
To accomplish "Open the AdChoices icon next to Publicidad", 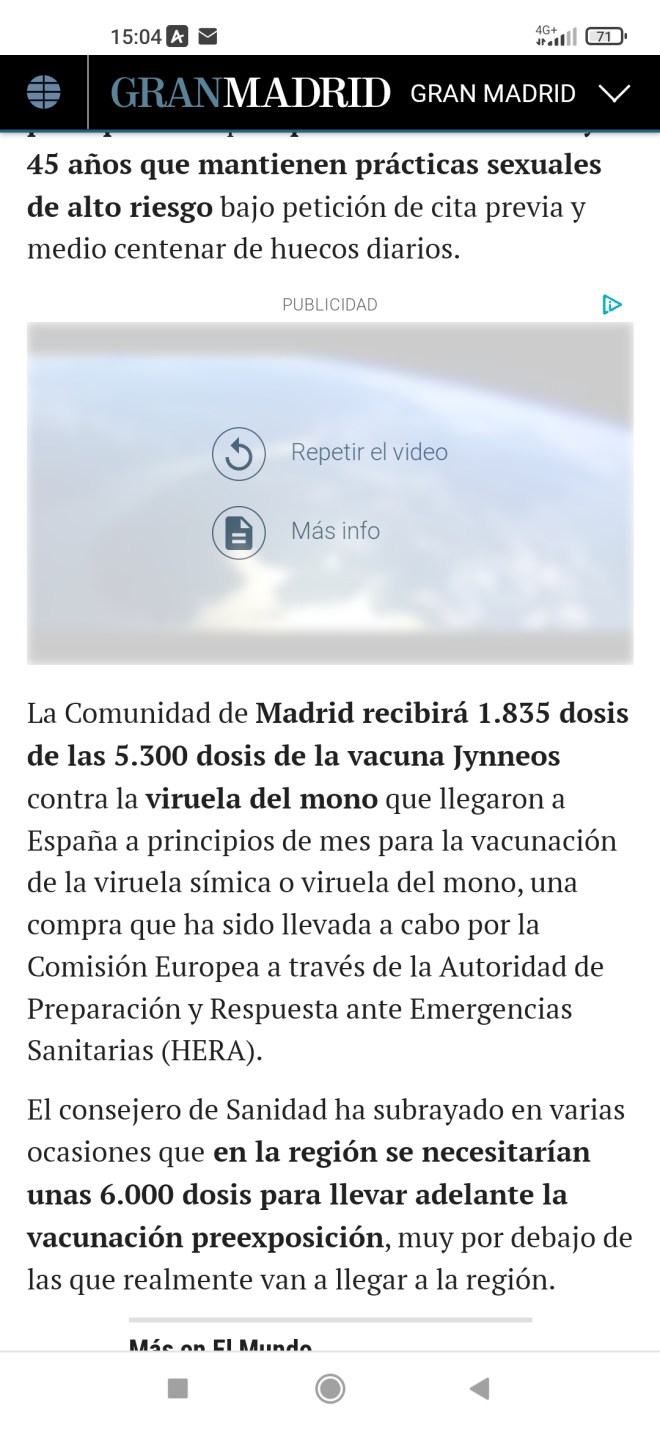I will pyautogui.click(x=612, y=305).
